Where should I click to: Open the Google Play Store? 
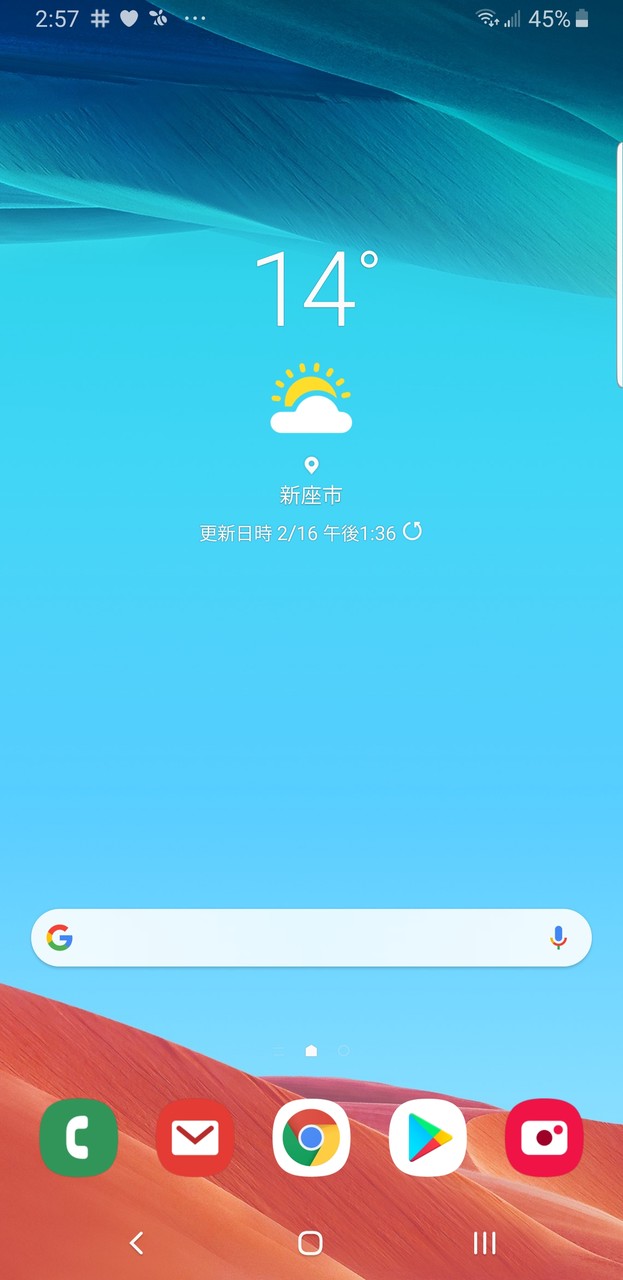coord(428,1138)
